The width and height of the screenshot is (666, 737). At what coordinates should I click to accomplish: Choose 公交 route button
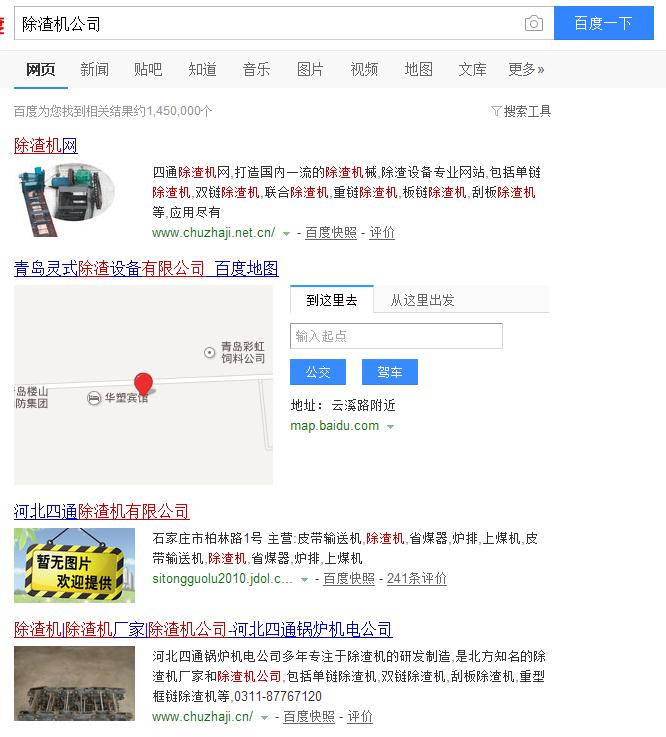tap(318, 372)
